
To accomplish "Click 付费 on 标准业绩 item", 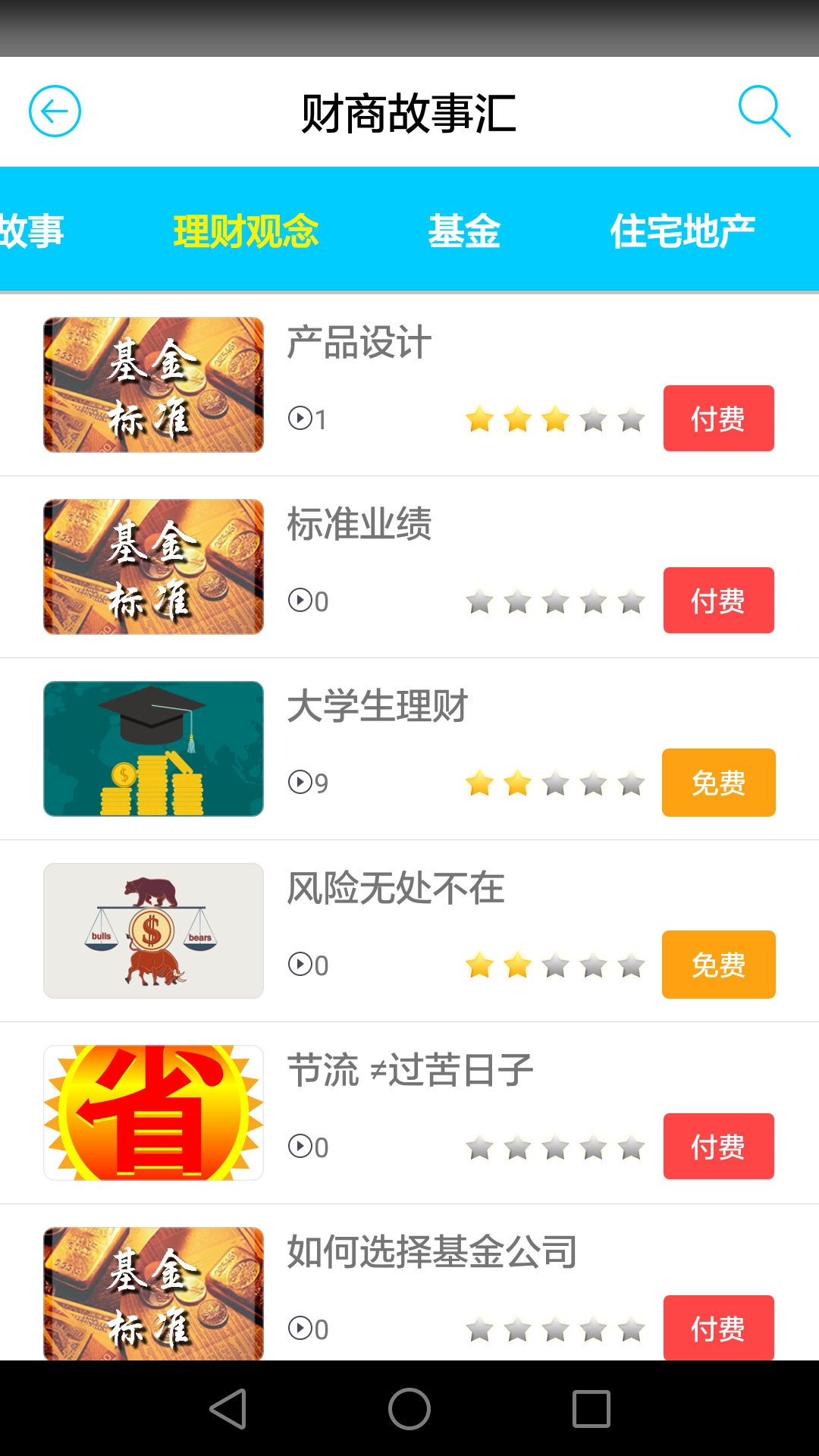I will pyautogui.click(x=717, y=600).
